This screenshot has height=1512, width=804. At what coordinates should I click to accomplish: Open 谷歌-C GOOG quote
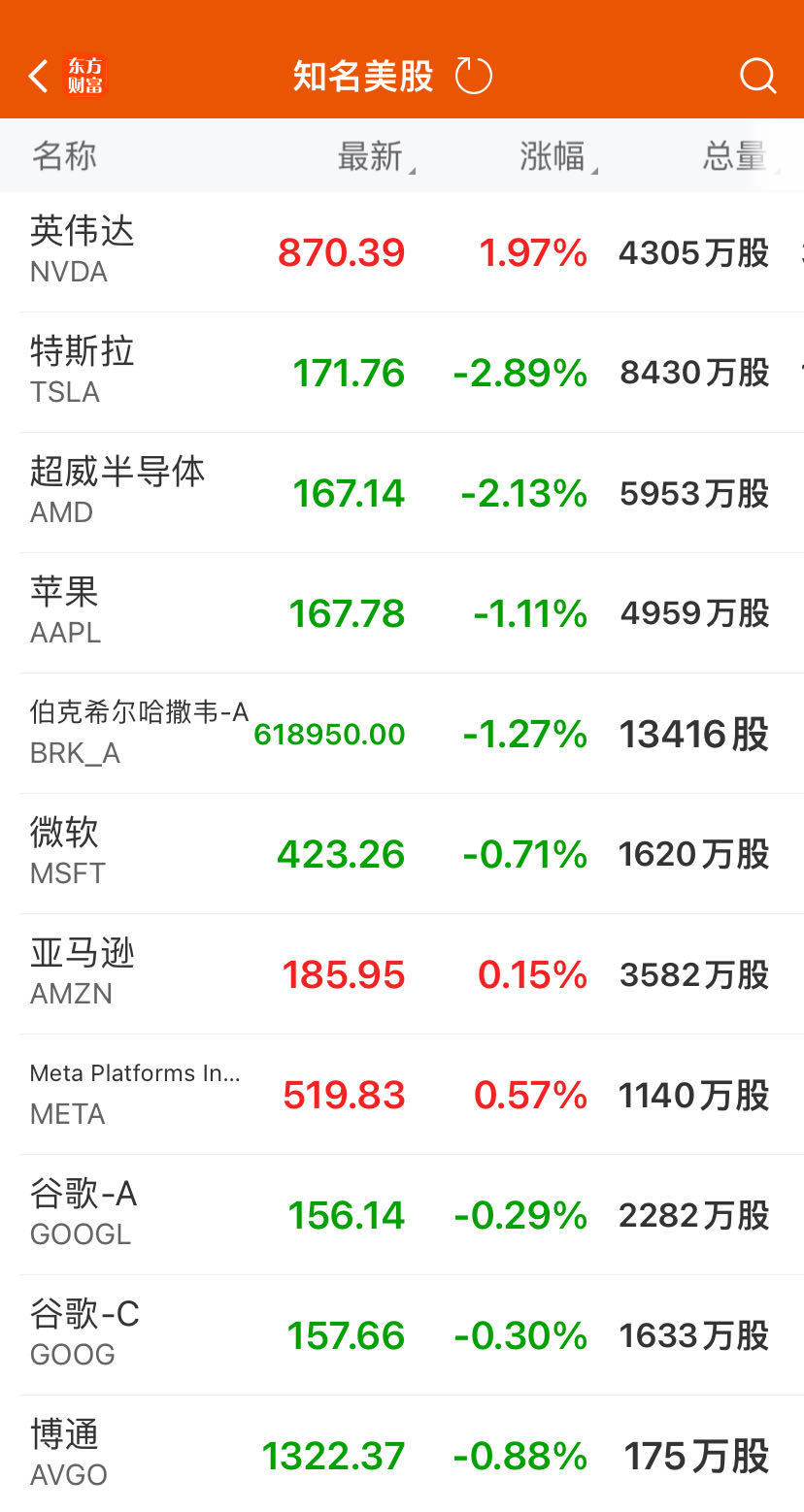[402, 1335]
